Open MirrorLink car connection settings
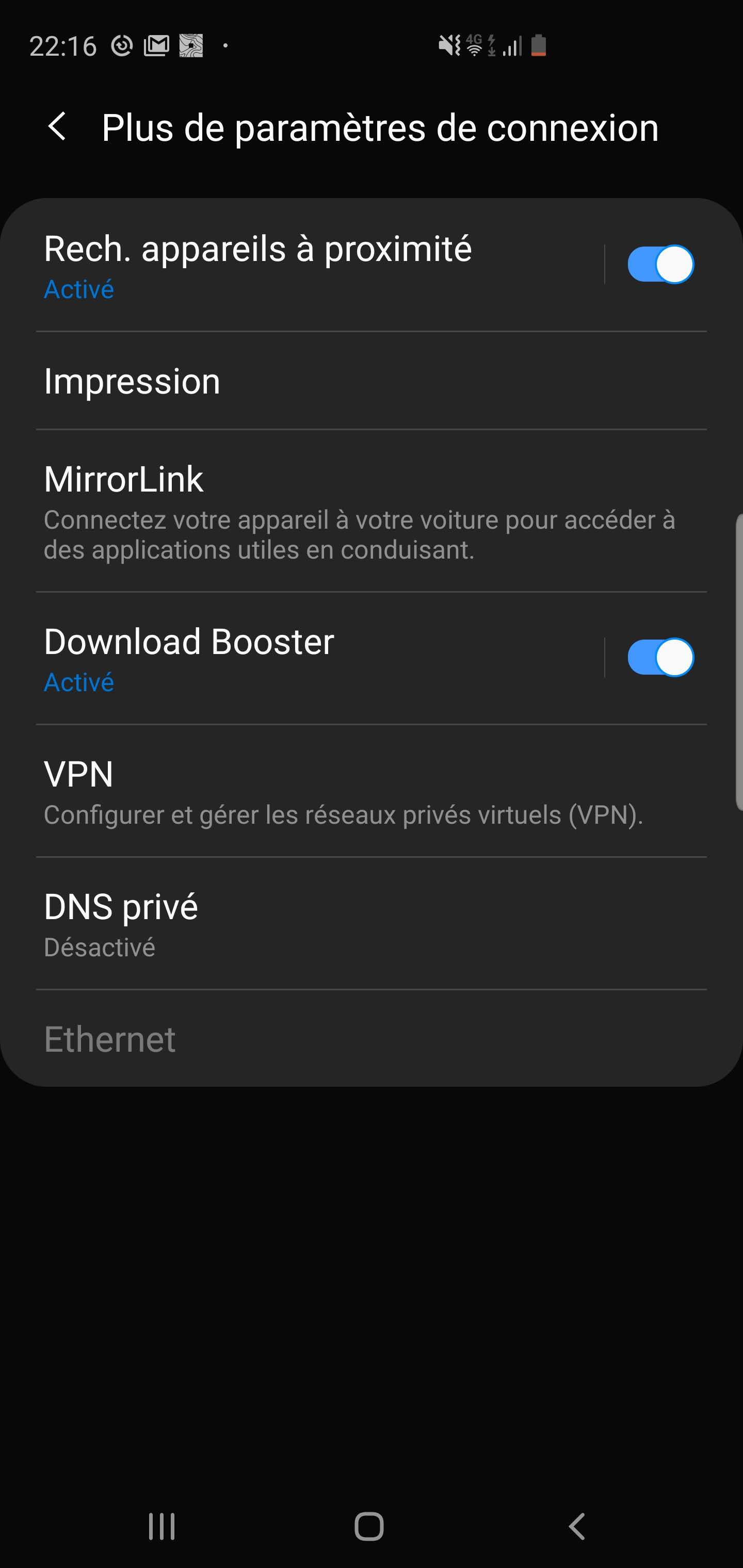 [359, 511]
